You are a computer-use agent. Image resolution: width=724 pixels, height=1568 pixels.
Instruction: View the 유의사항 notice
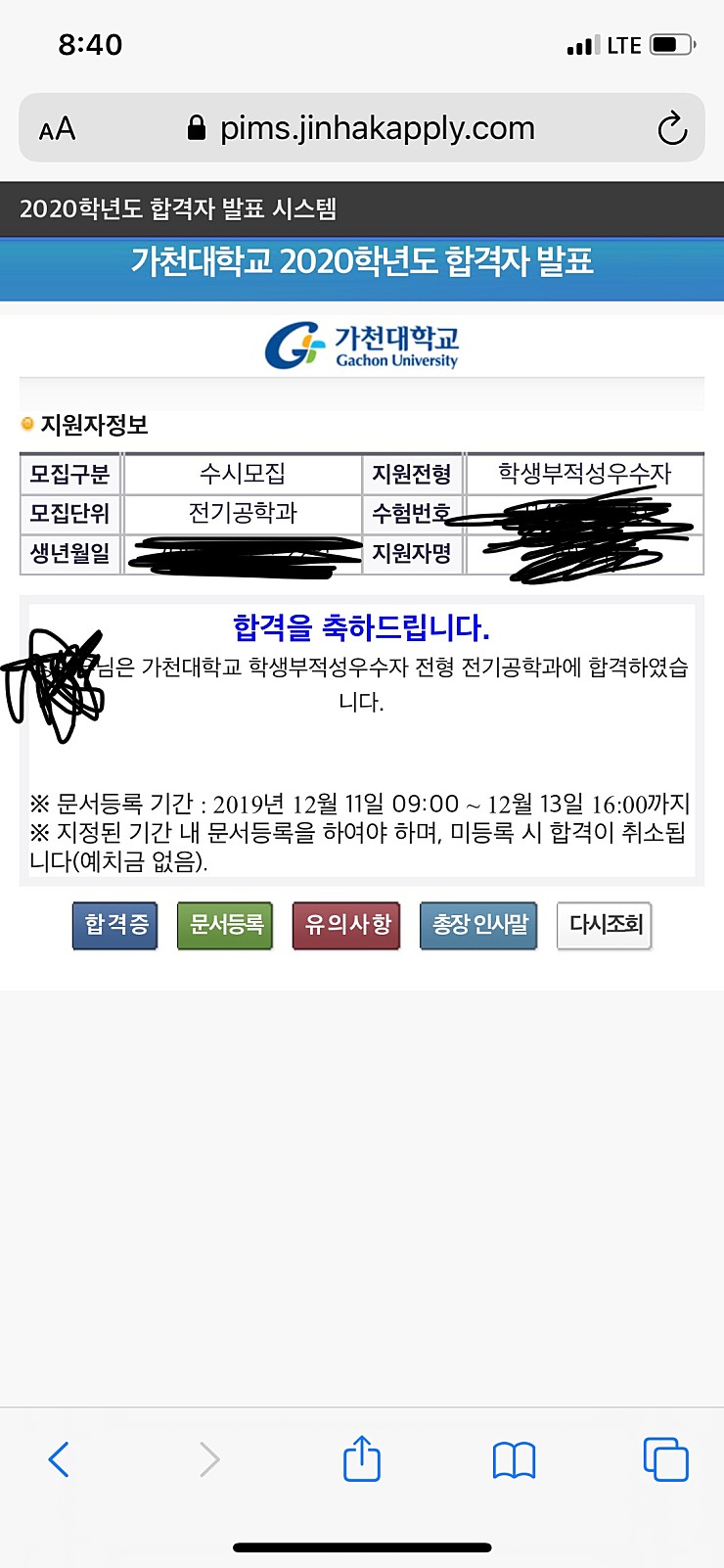pos(346,925)
